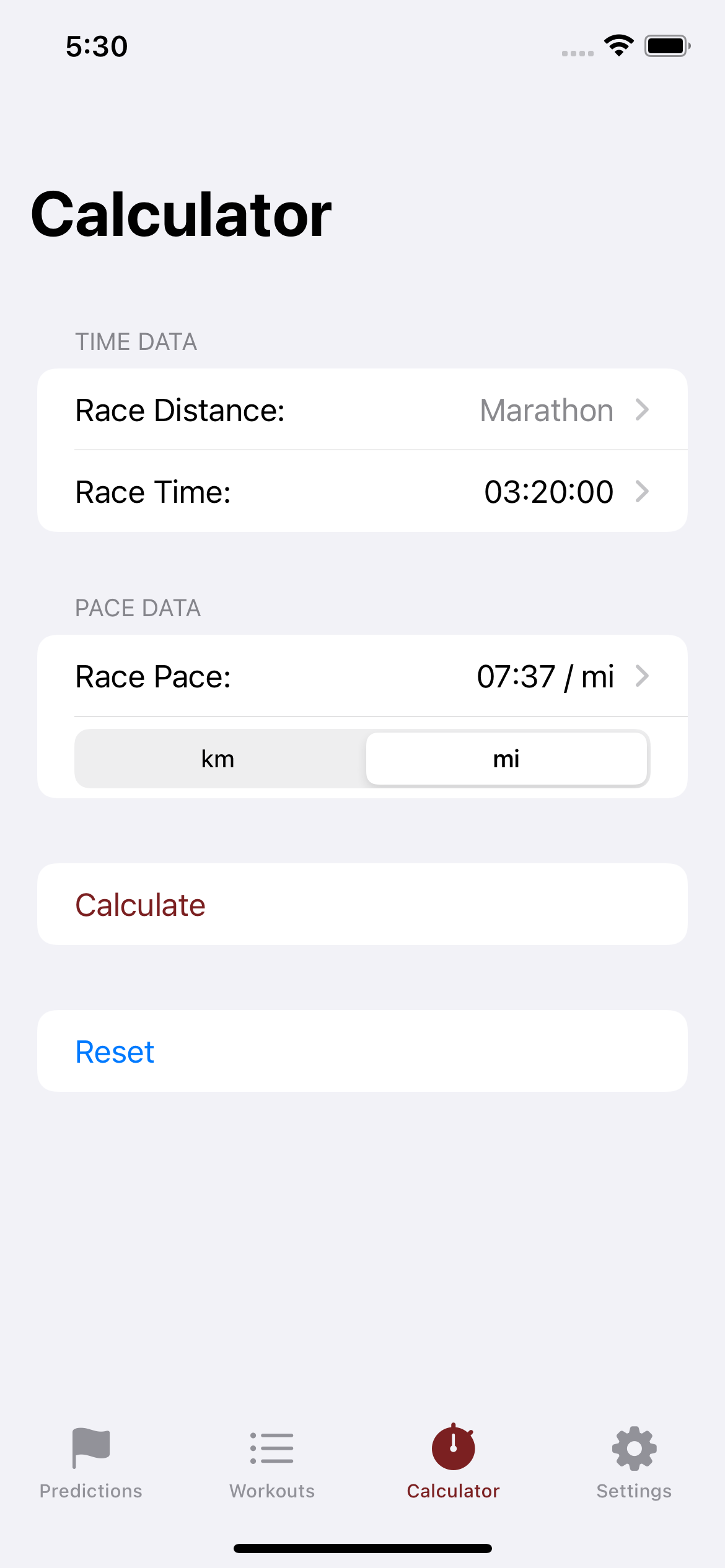Switch pace unit to km
The width and height of the screenshot is (725, 1568).
tap(218, 759)
